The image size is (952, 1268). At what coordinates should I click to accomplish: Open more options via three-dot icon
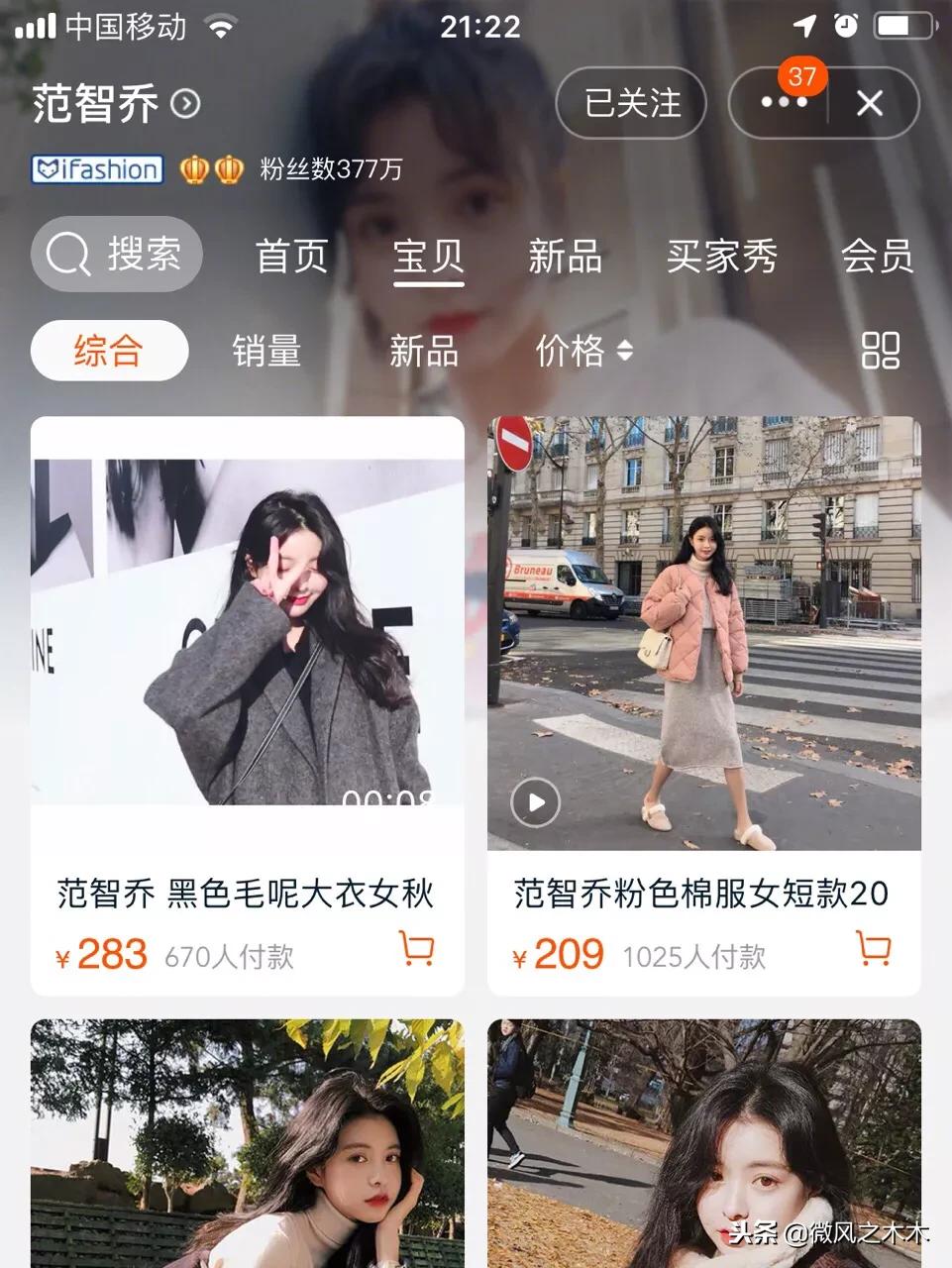pos(783,103)
